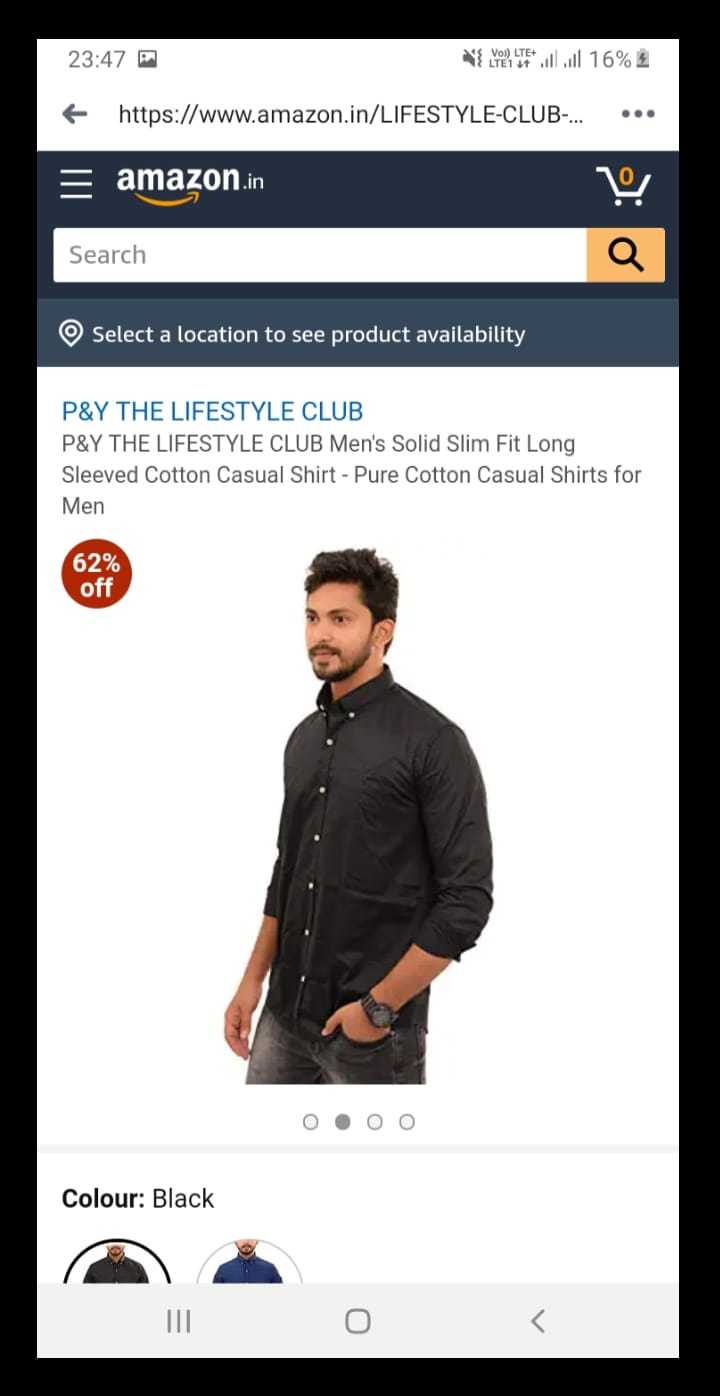Open the Amazon hamburger menu

coord(76,184)
